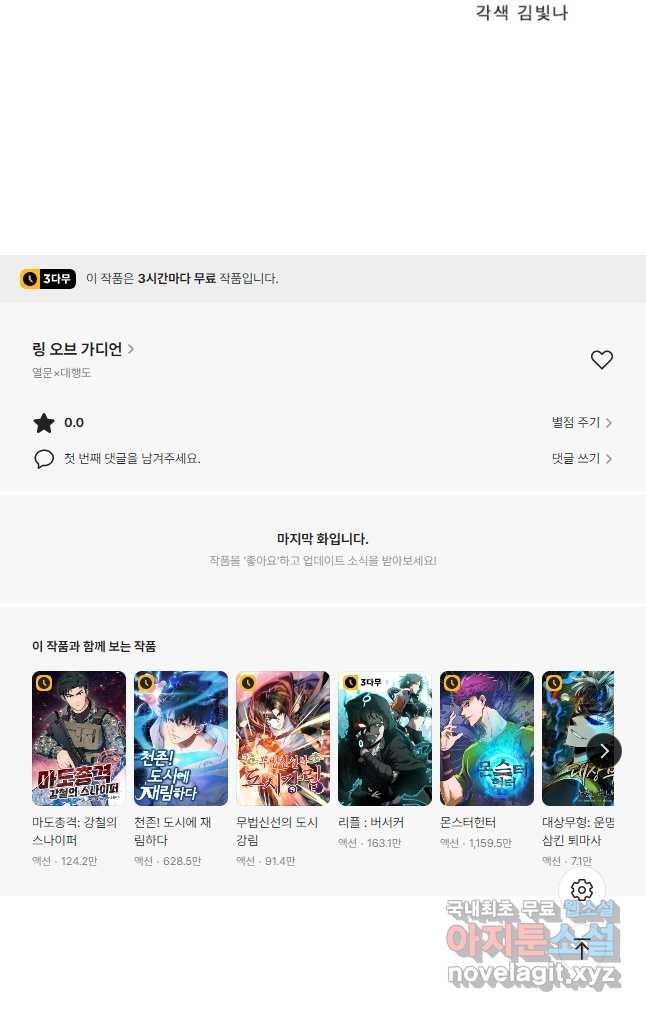Open 마도총격: 강철의 스나이퍼 webtoon

click(79, 738)
